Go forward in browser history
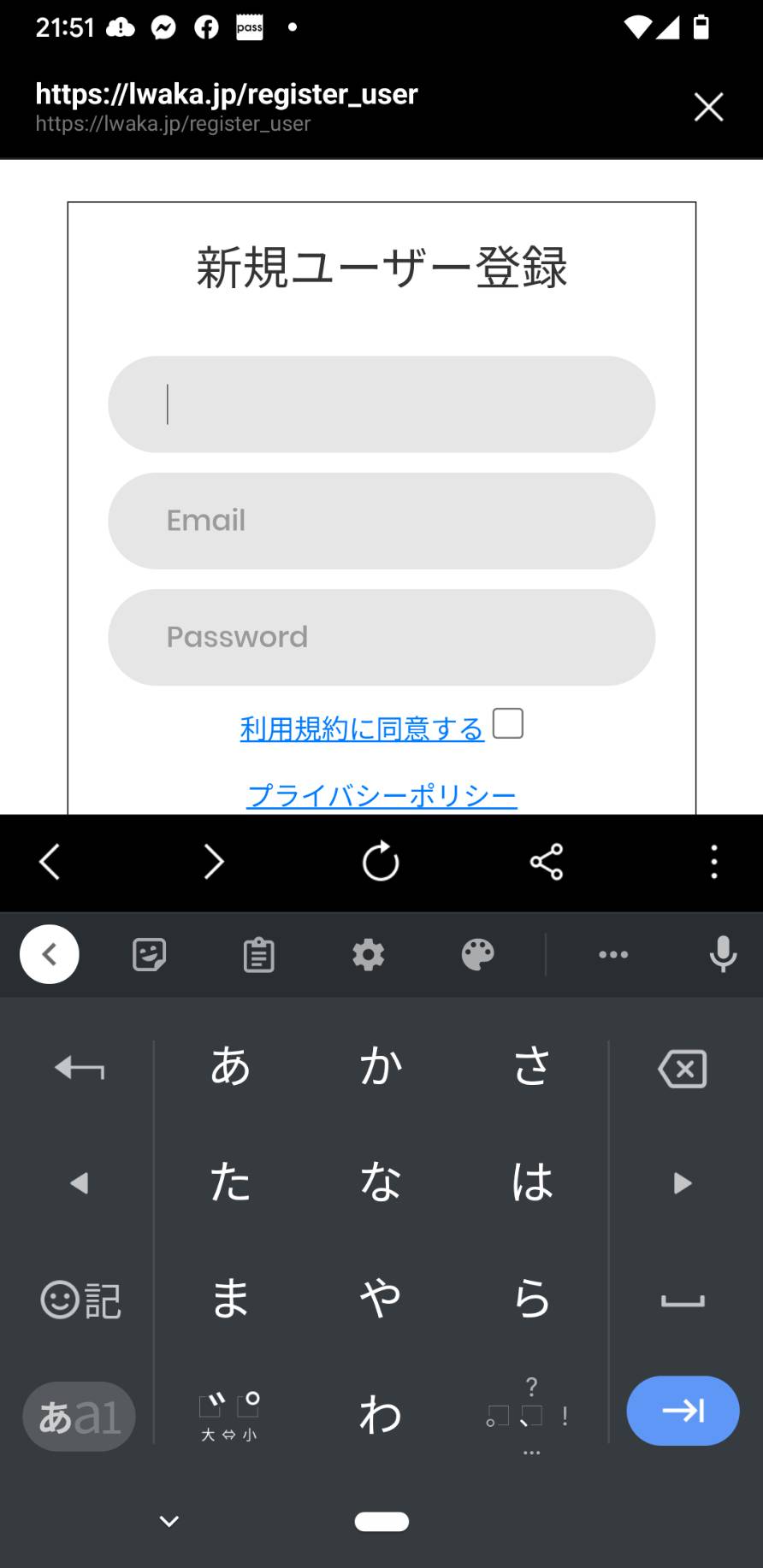Image resolution: width=763 pixels, height=1568 pixels. 214,862
